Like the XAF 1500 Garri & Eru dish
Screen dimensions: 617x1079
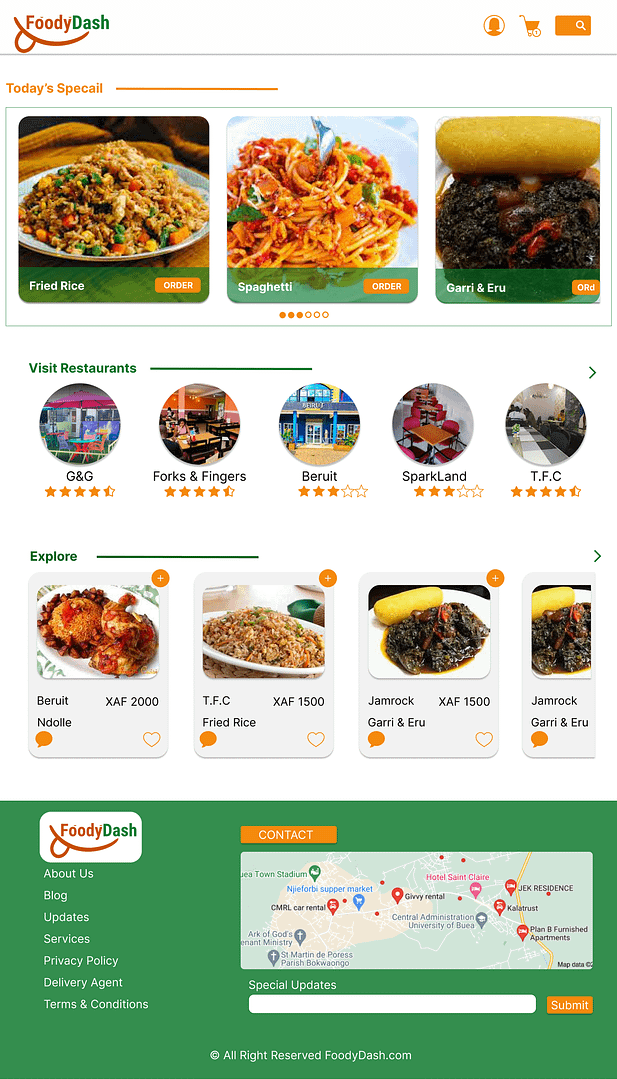484,739
